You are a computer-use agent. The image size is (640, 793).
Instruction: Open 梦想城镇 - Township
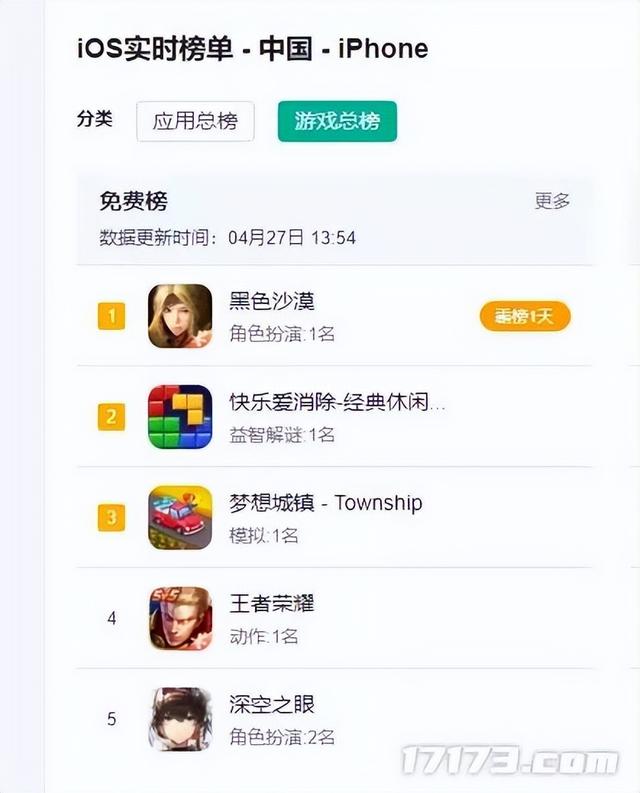[x=325, y=503]
